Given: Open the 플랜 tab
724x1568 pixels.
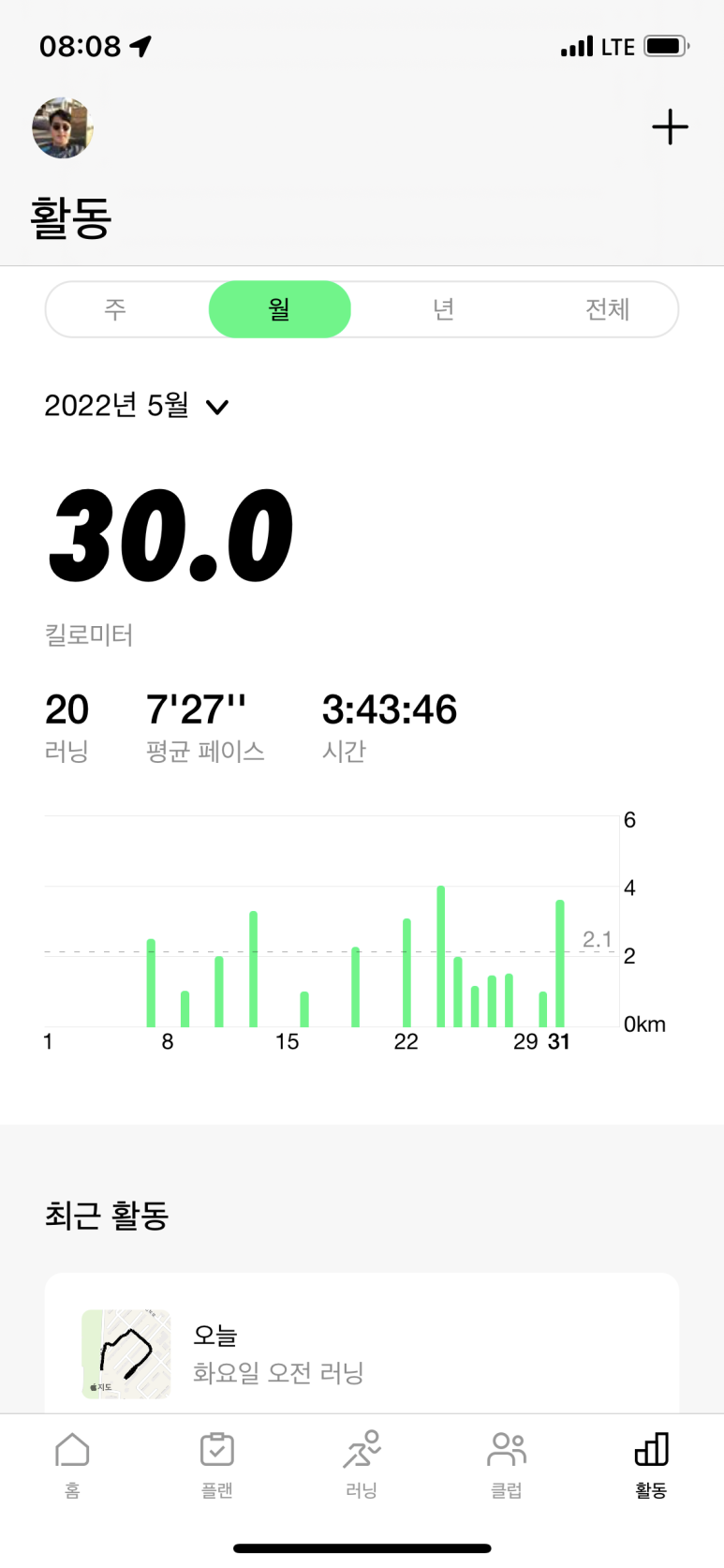Looking at the screenshot, I should pyautogui.click(x=216, y=1463).
